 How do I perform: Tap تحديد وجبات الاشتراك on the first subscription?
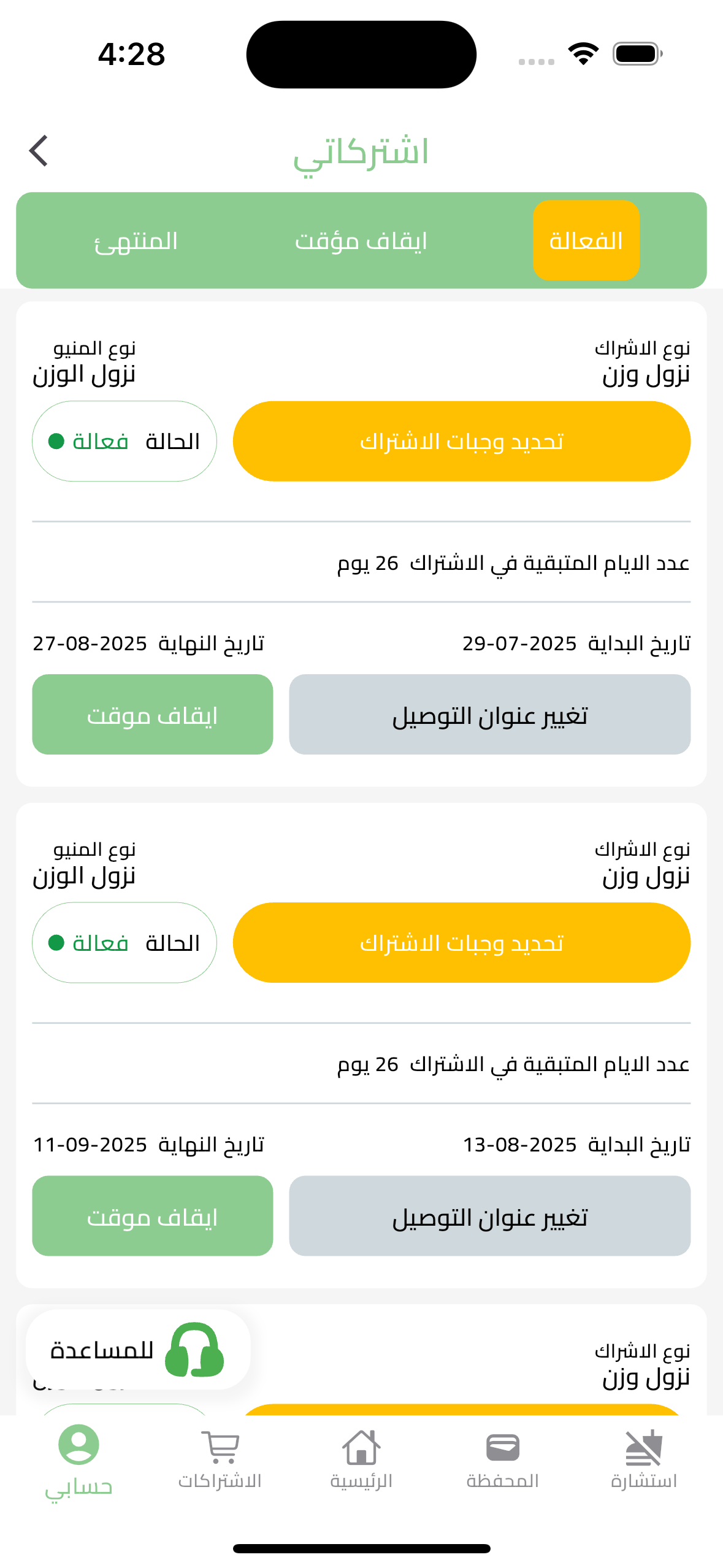(x=462, y=440)
